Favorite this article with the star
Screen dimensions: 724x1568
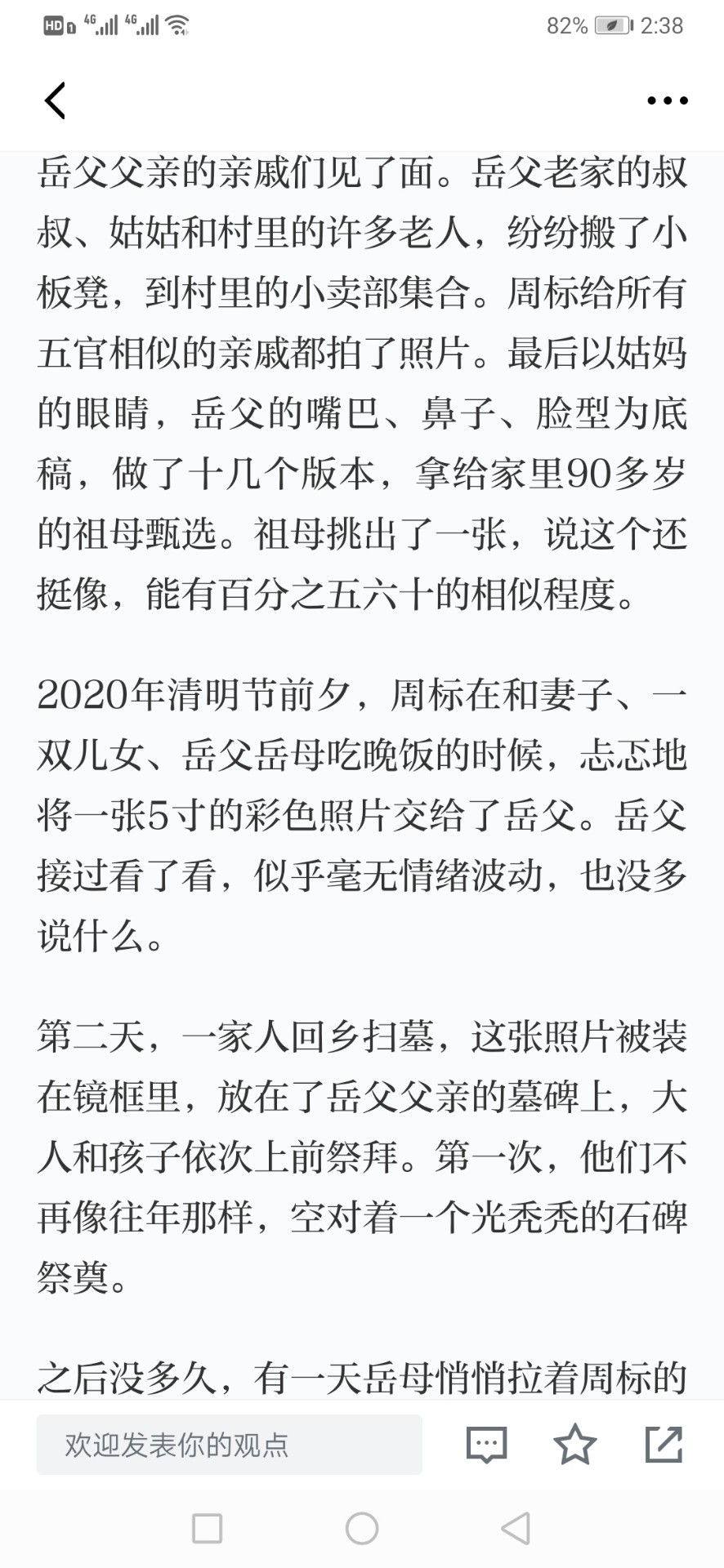(x=574, y=1444)
